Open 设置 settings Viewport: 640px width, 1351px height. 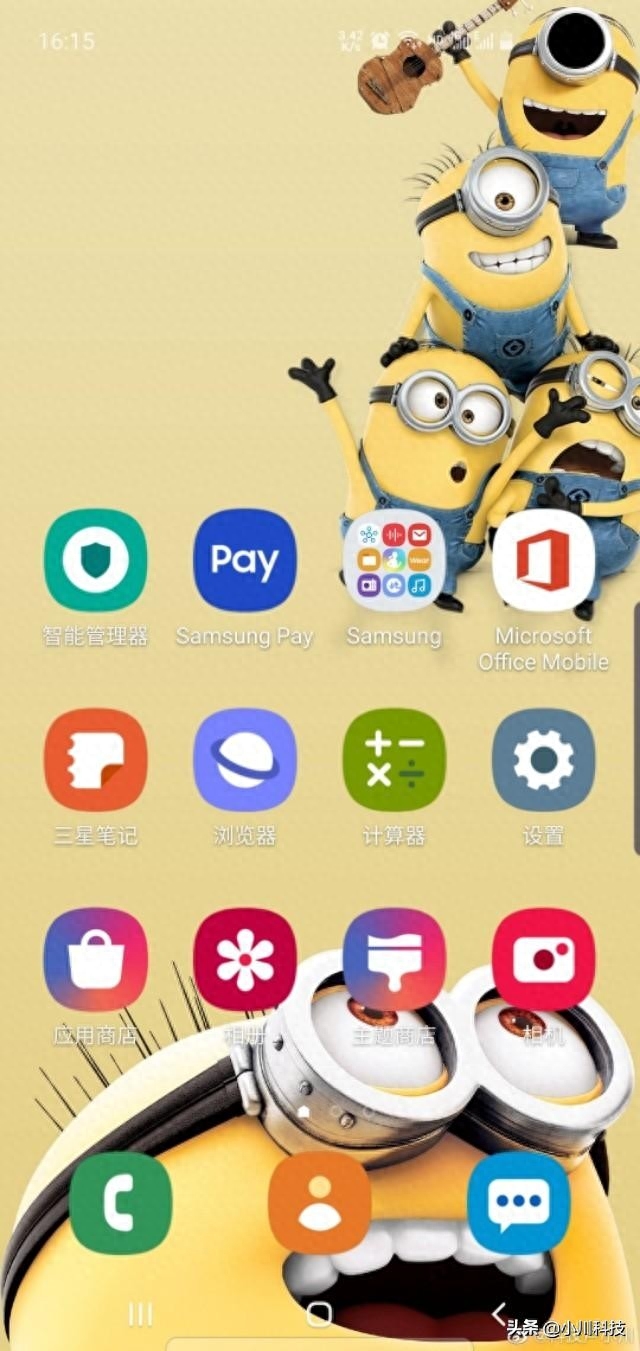pos(543,760)
